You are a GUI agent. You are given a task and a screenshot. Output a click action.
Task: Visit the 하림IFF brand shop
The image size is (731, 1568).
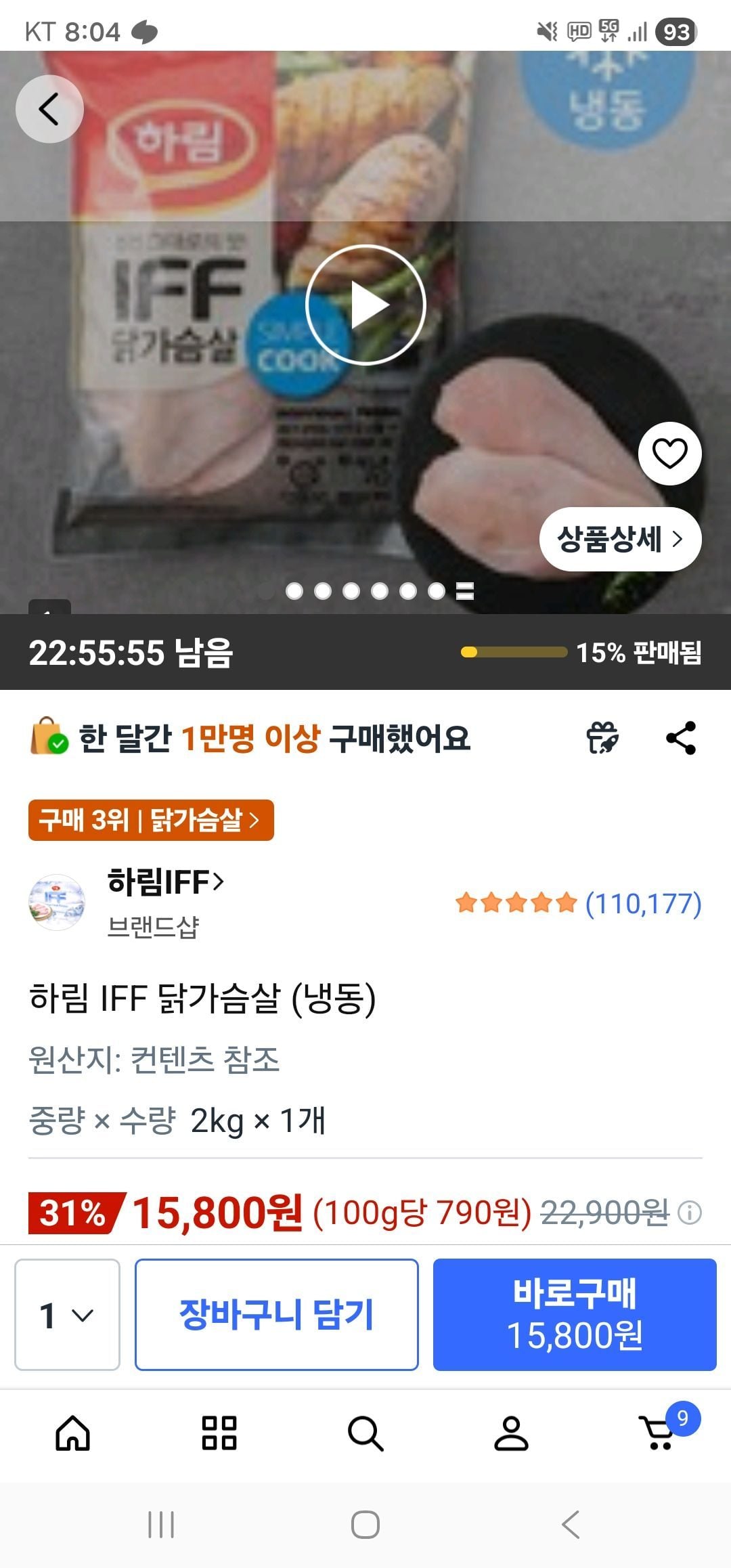tap(165, 882)
